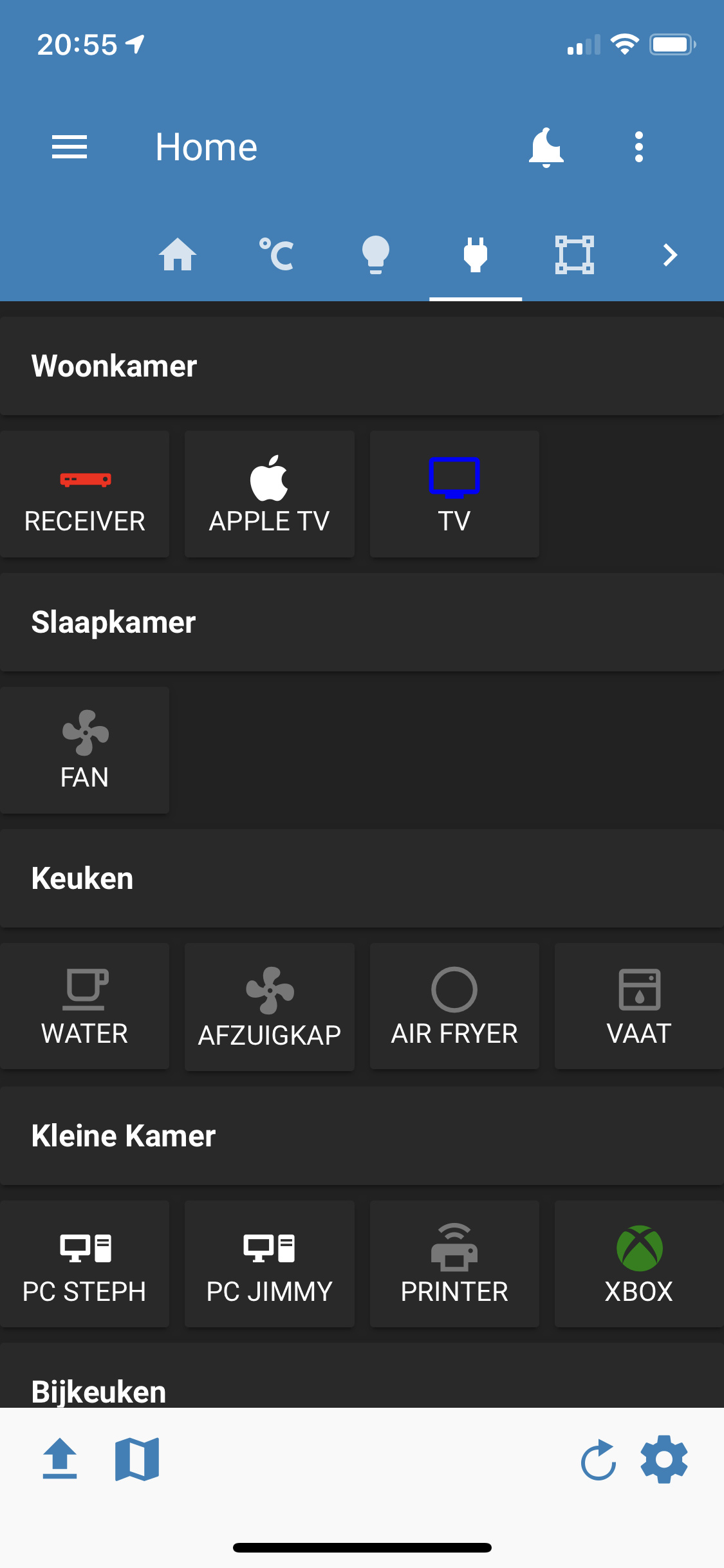Image resolution: width=724 pixels, height=1568 pixels.
Task: Toggle the XBOX tile
Action: point(639,1264)
